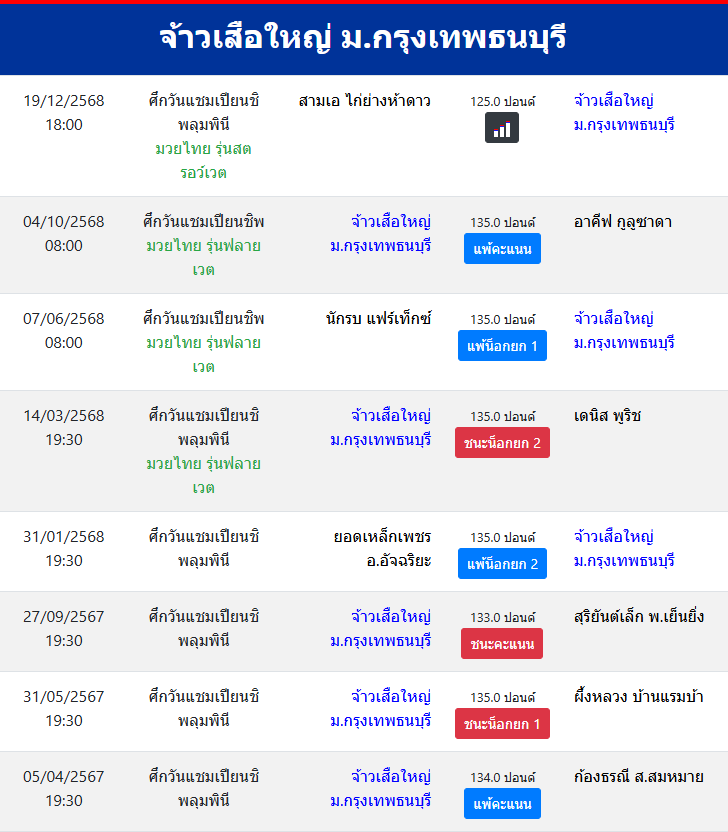View ก้องธรณี ส.สมหมาย fighter profile
The height and width of the screenshot is (832, 728).
[638, 777]
